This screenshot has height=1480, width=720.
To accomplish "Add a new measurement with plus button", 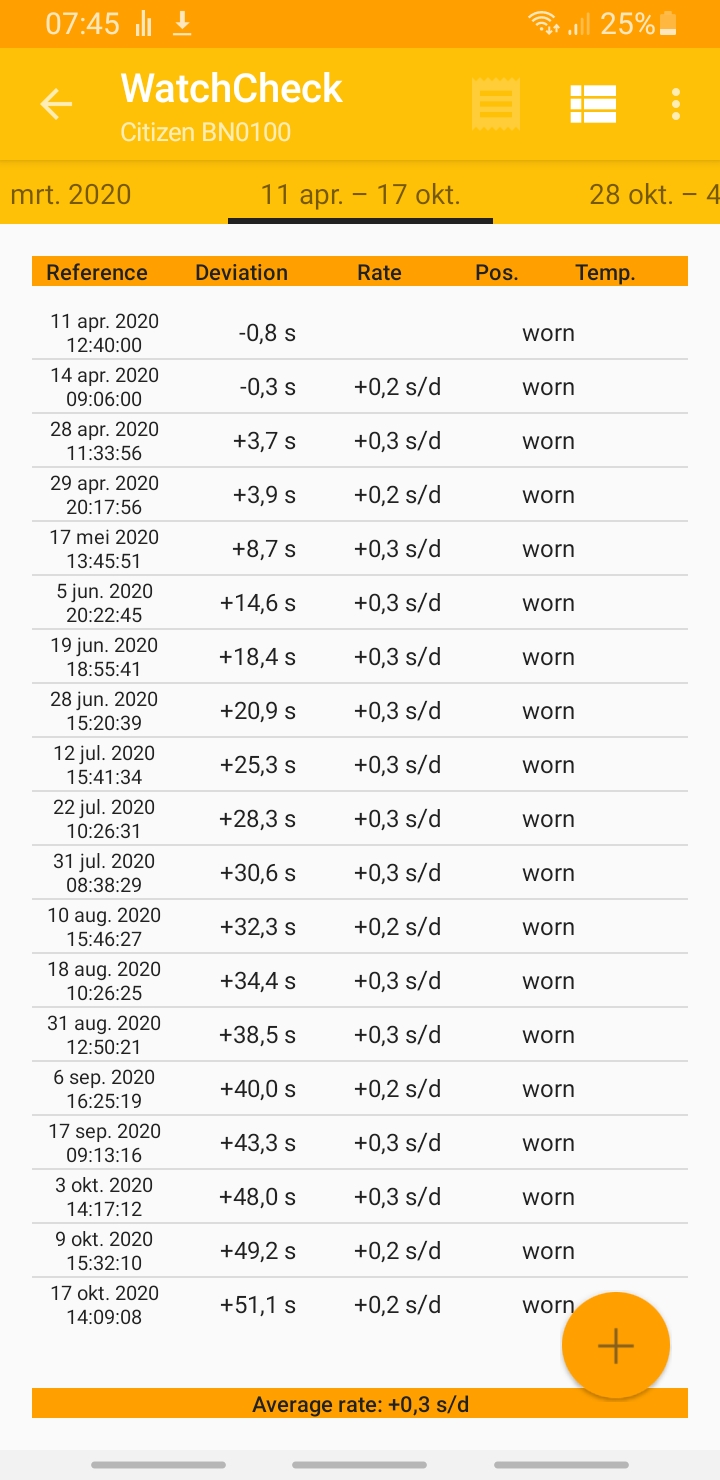I will pyautogui.click(x=615, y=1345).
